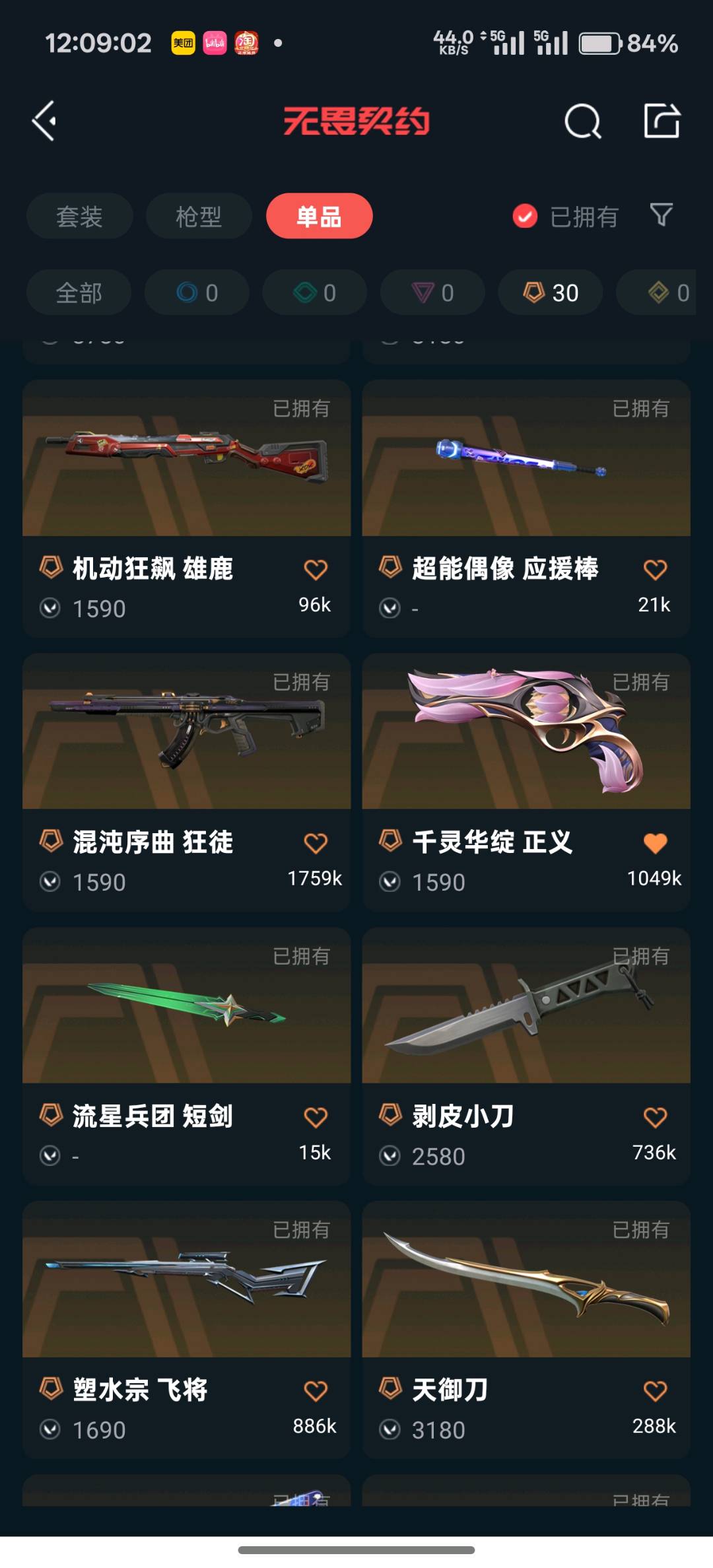Screen dimensions: 713x1568
Task: Toggle the 已拥有 checkbox
Action: click(x=526, y=216)
